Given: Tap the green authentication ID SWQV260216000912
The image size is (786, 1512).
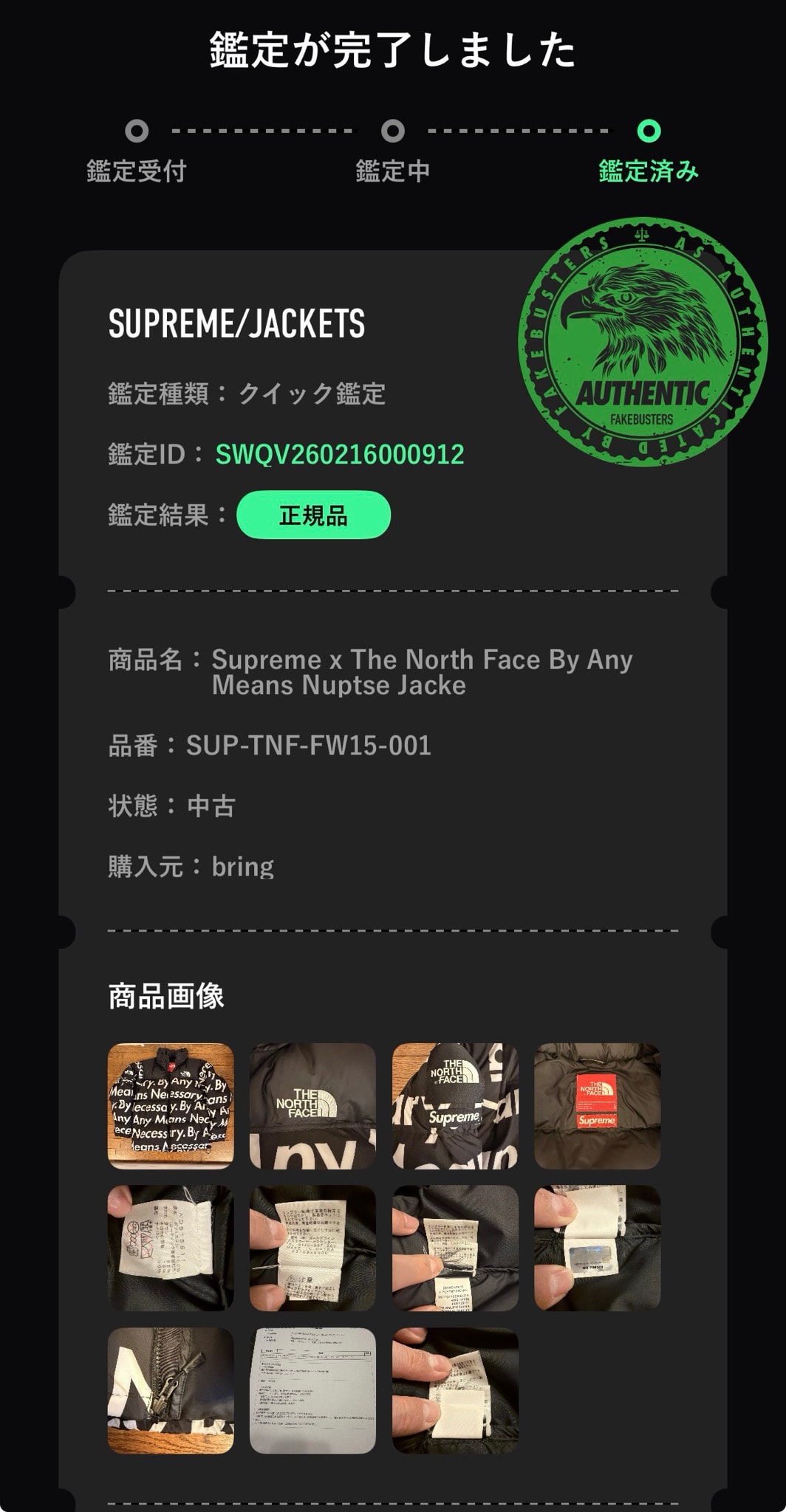Looking at the screenshot, I should tap(340, 454).
